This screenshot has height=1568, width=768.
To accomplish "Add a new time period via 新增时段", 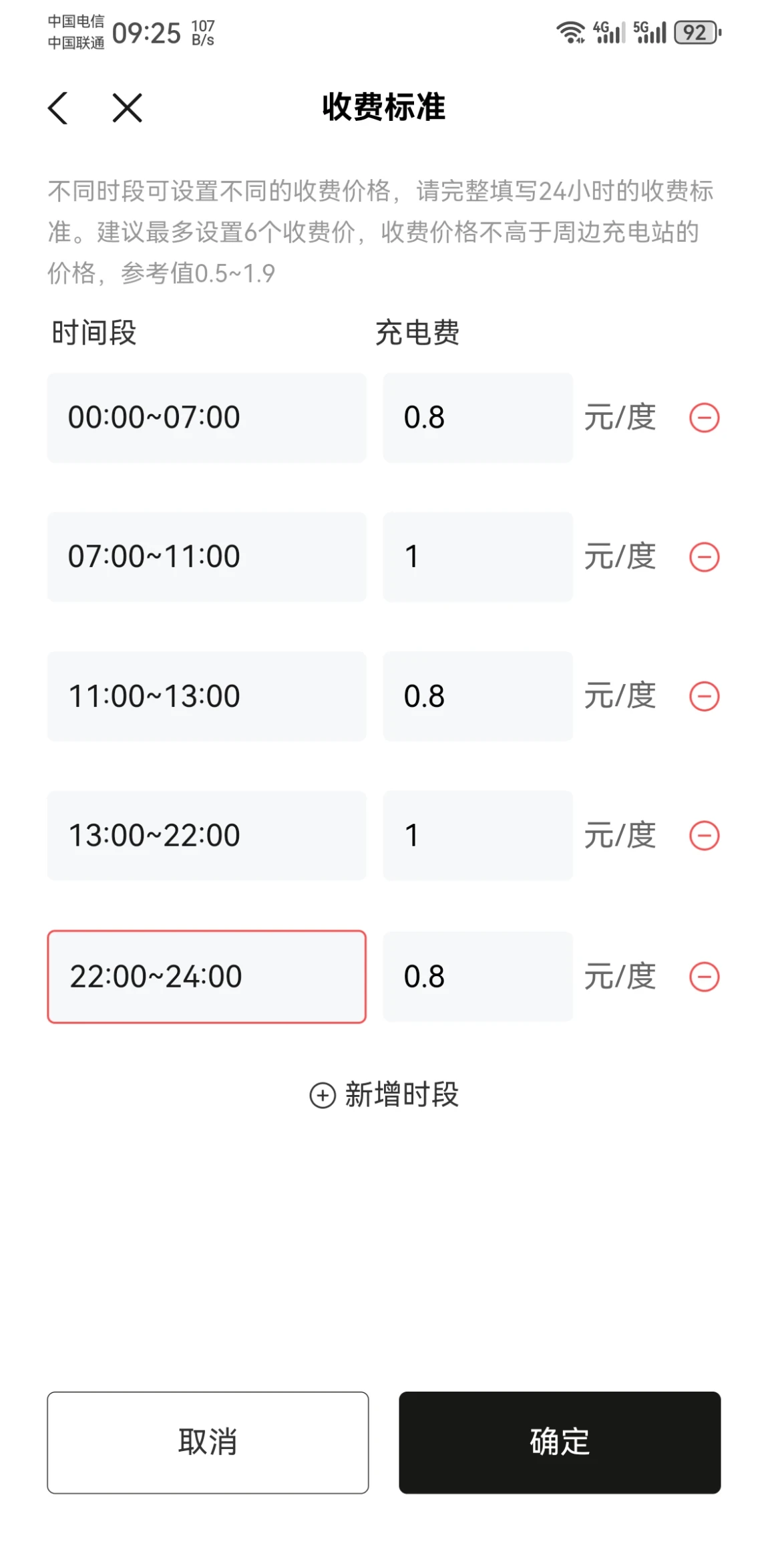I will click(x=384, y=1095).
